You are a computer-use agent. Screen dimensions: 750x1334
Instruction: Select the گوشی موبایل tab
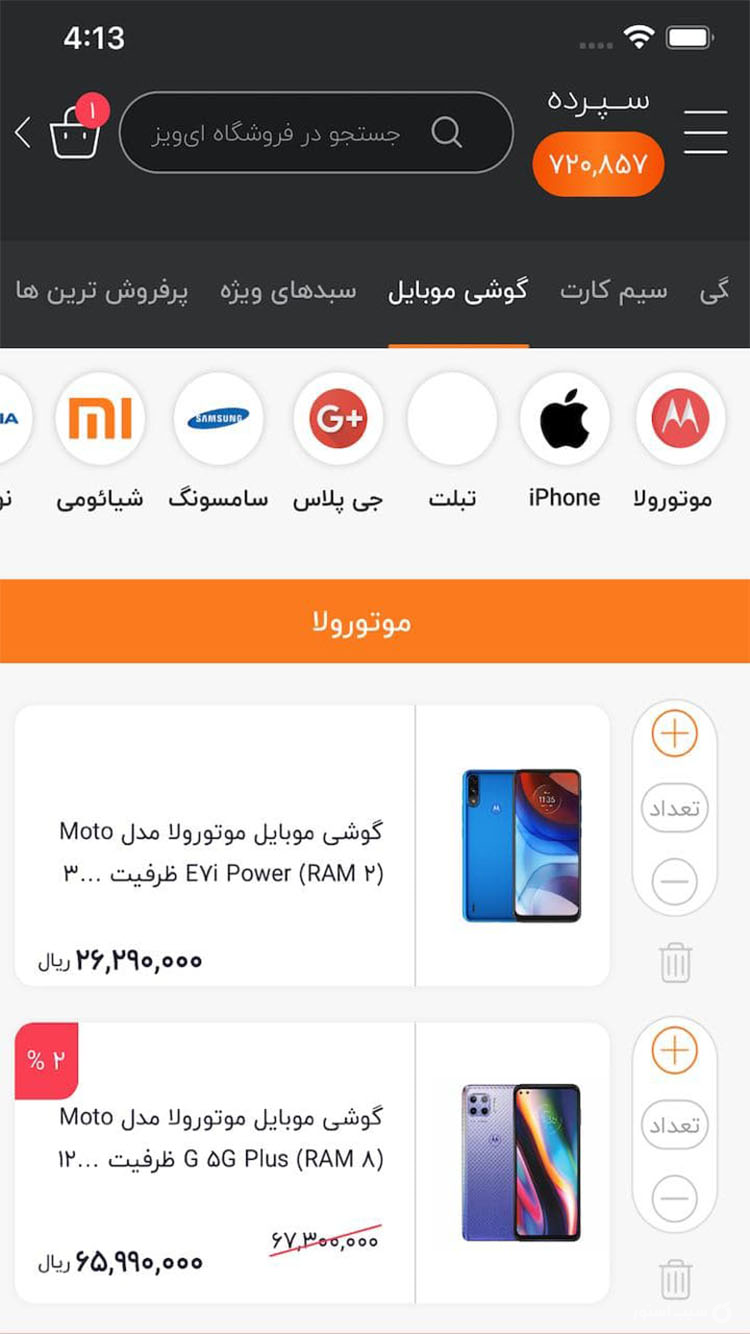click(458, 292)
